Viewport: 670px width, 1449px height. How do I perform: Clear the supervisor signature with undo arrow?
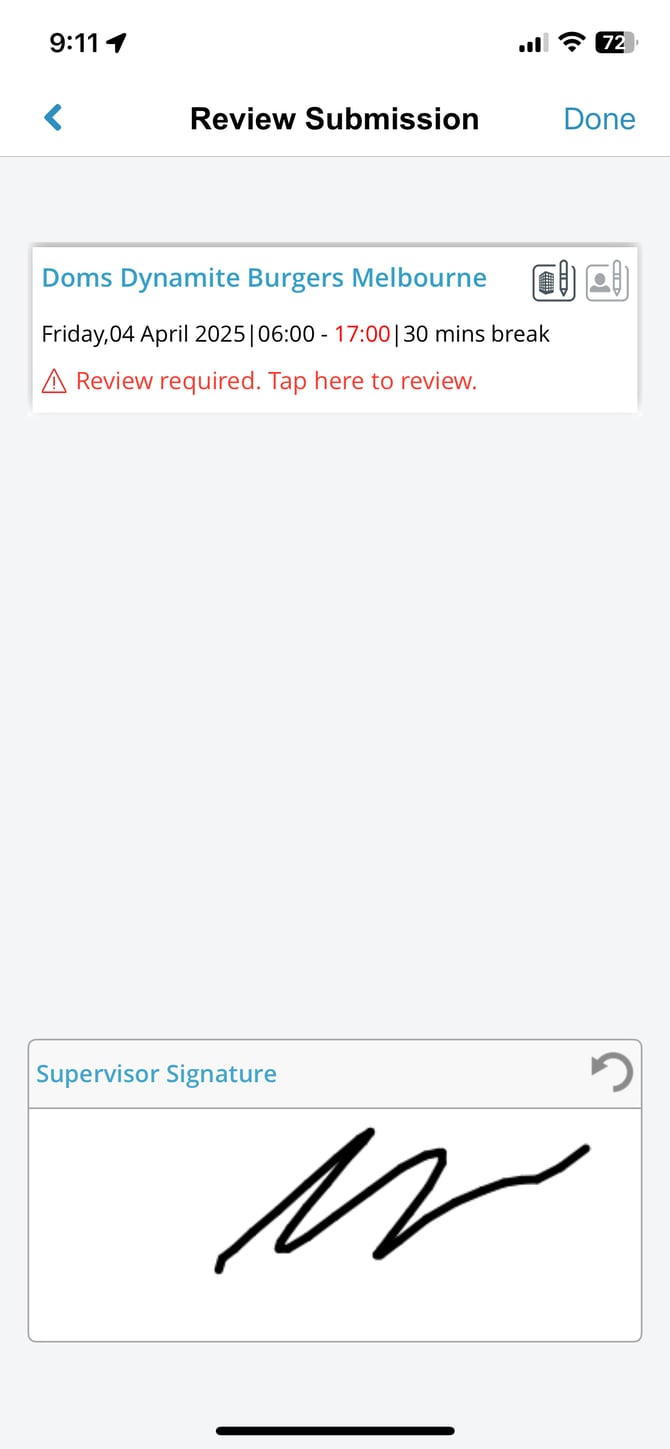coord(612,1073)
